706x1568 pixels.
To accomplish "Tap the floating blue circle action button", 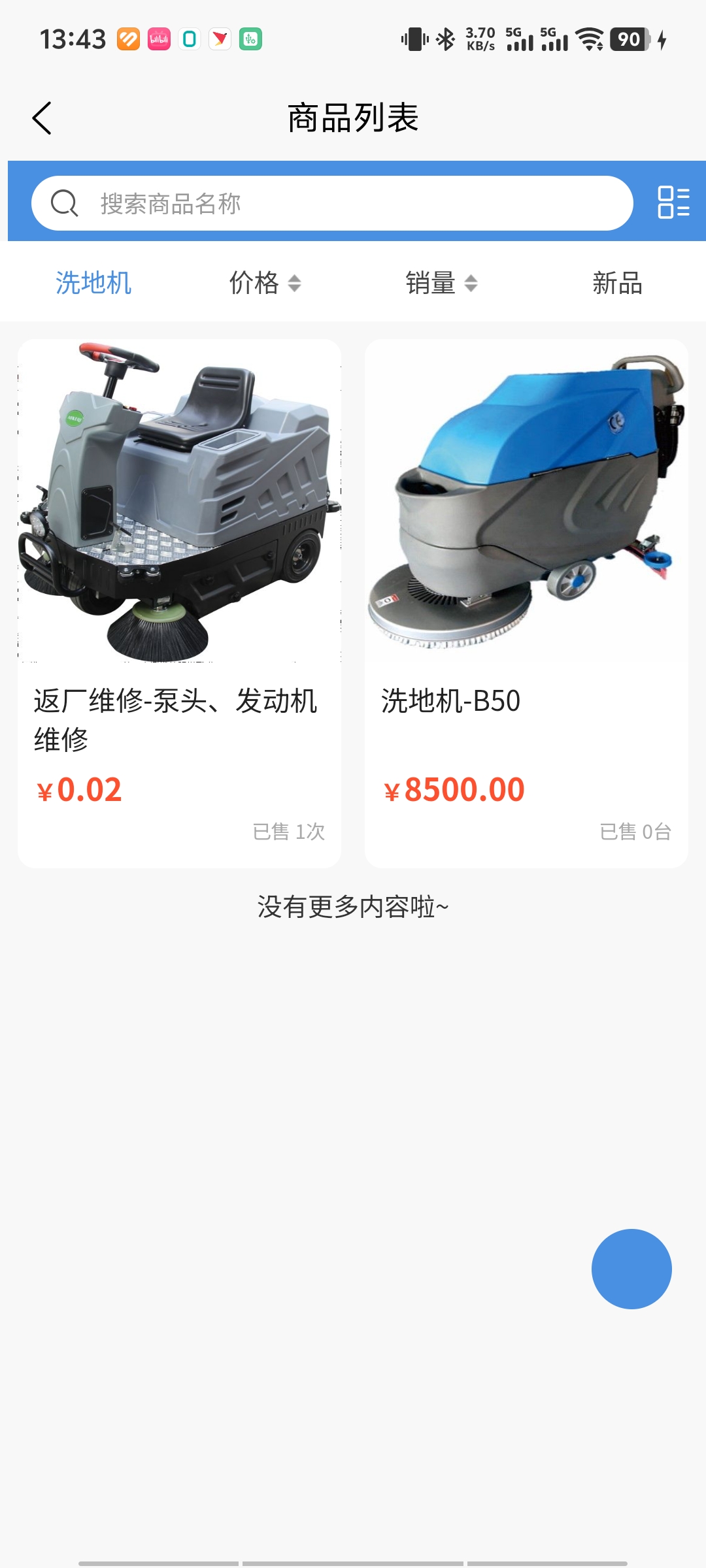I will click(631, 1267).
